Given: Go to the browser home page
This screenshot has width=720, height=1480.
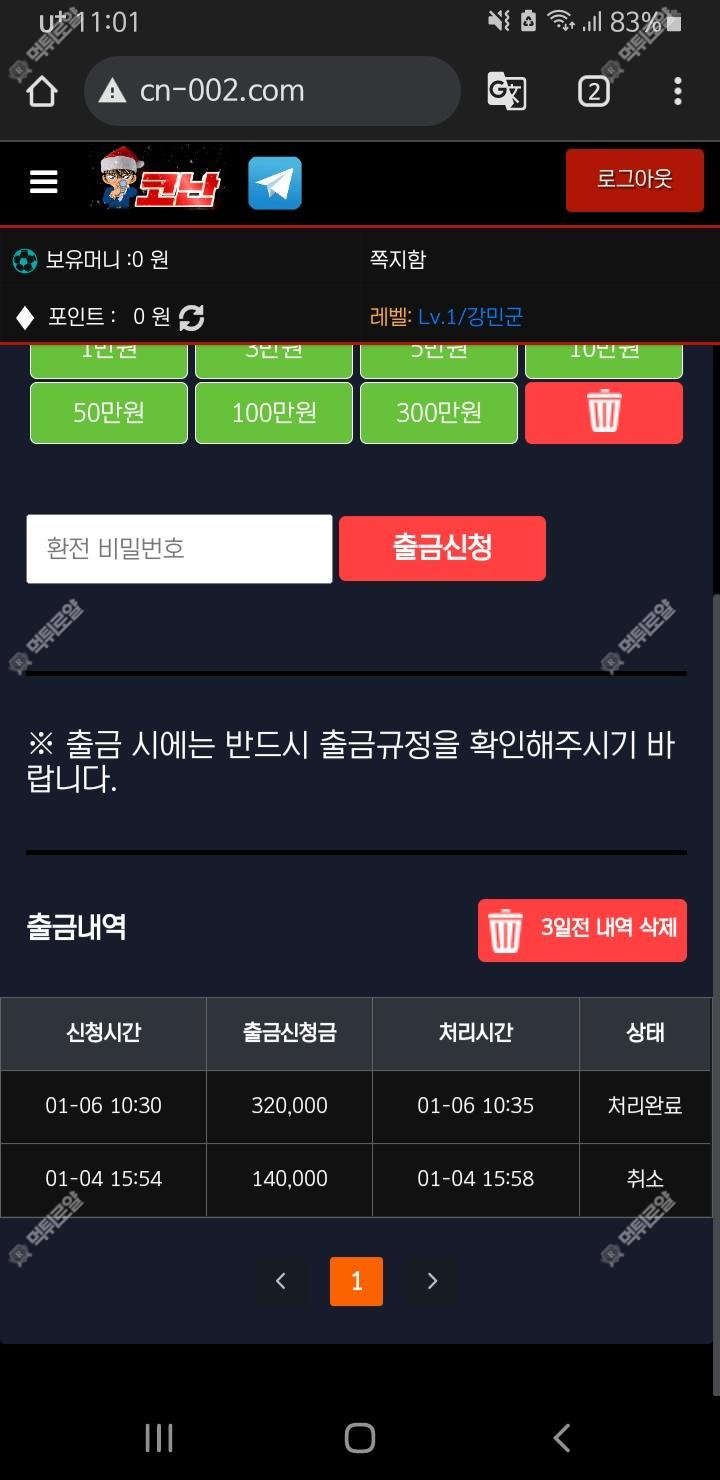Looking at the screenshot, I should tap(42, 92).
